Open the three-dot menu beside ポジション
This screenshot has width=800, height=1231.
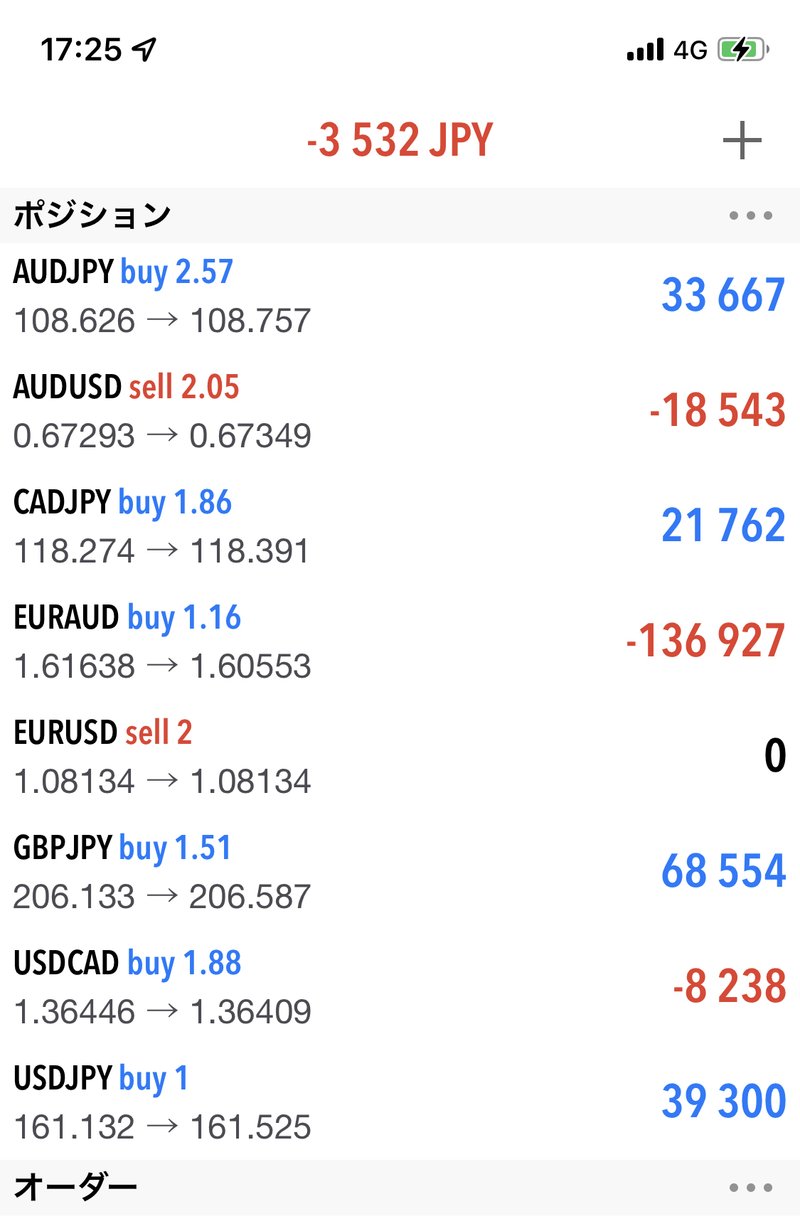pos(750,215)
